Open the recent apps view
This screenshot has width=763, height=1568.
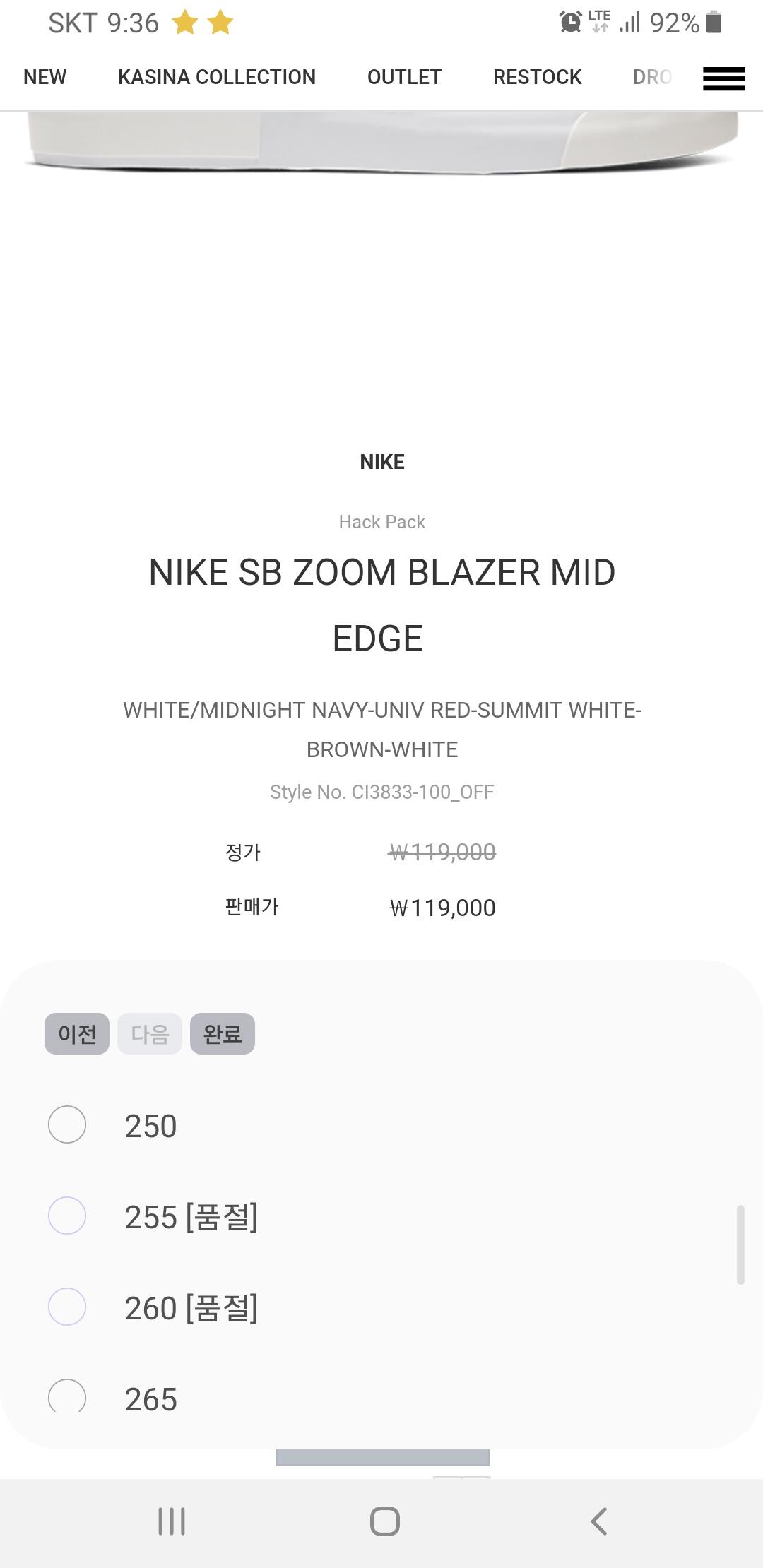(x=172, y=1521)
